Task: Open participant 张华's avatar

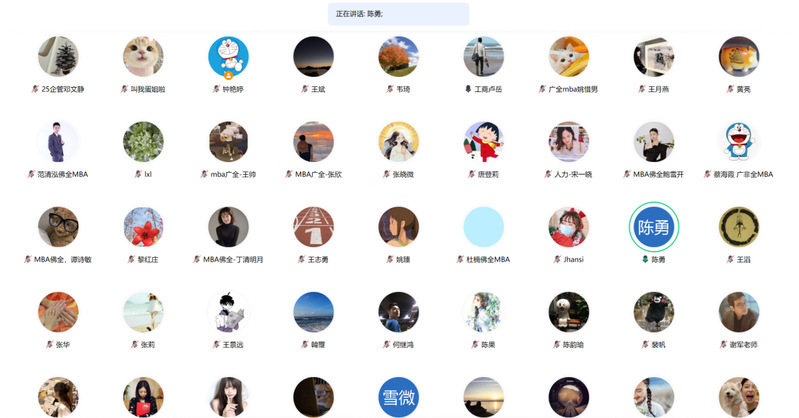Action: point(58,312)
